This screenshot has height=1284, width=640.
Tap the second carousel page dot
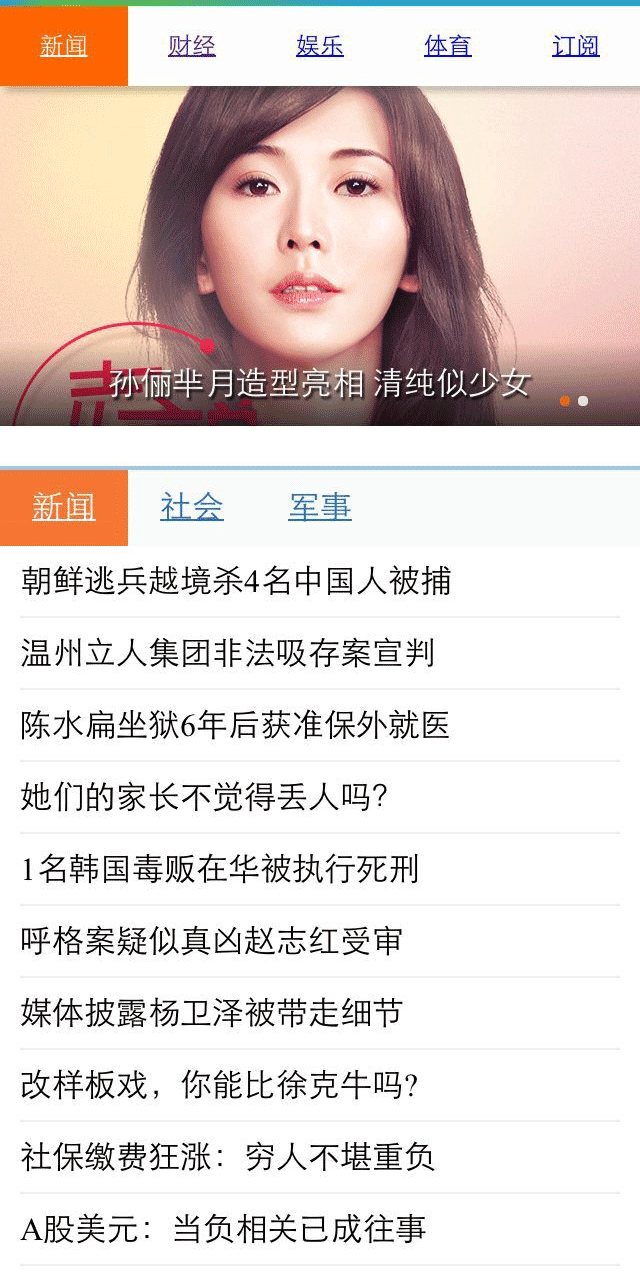pos(583,401)
